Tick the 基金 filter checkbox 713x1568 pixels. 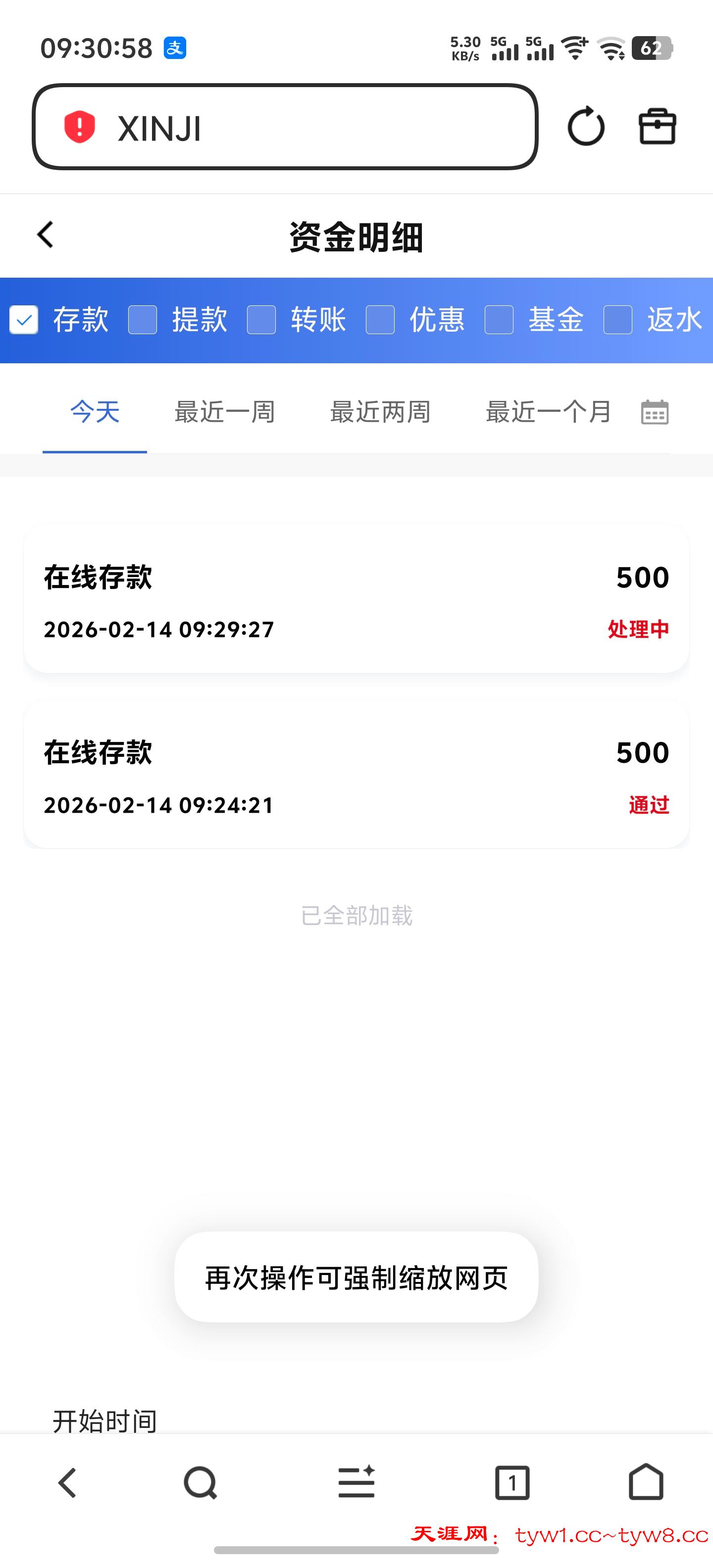coord(499,320)
